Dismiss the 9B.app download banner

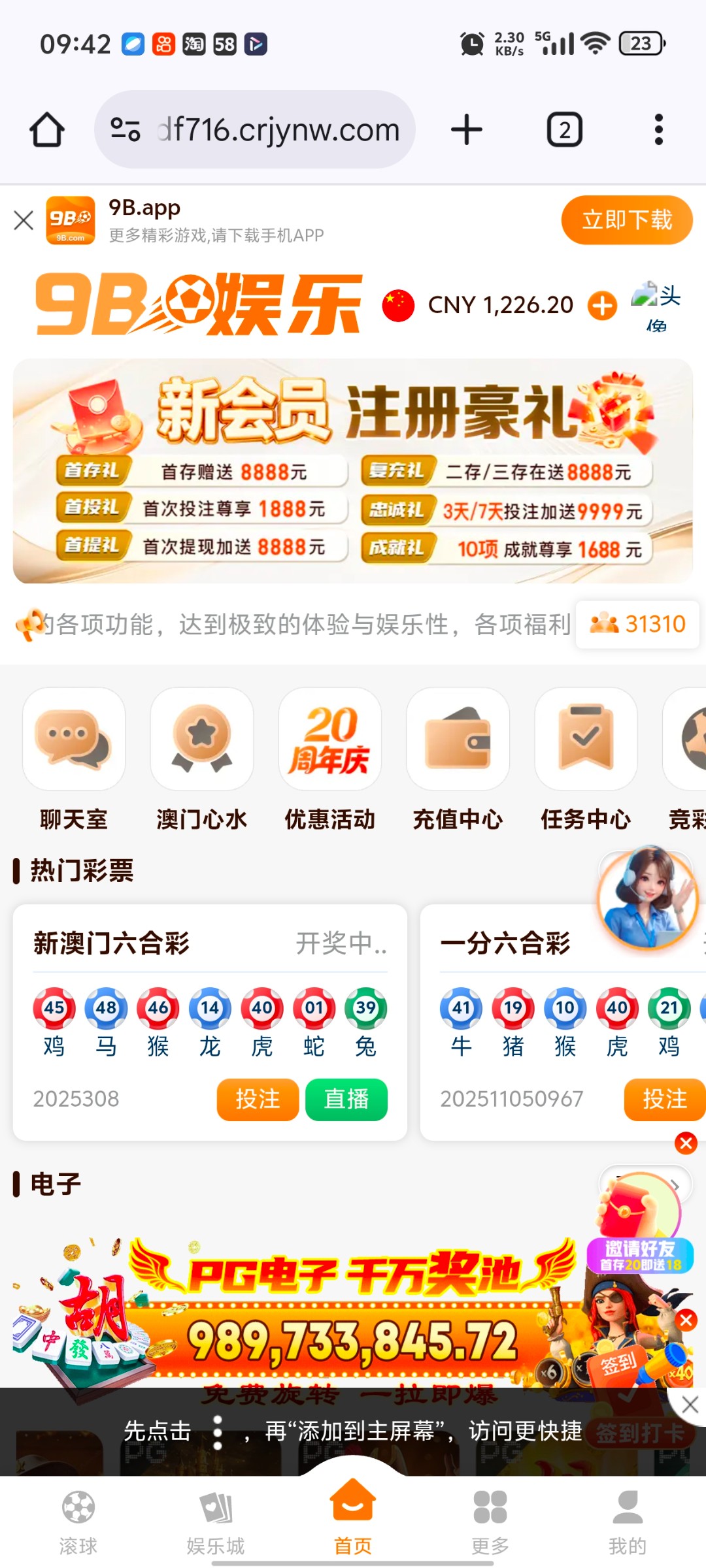point(24,220)
